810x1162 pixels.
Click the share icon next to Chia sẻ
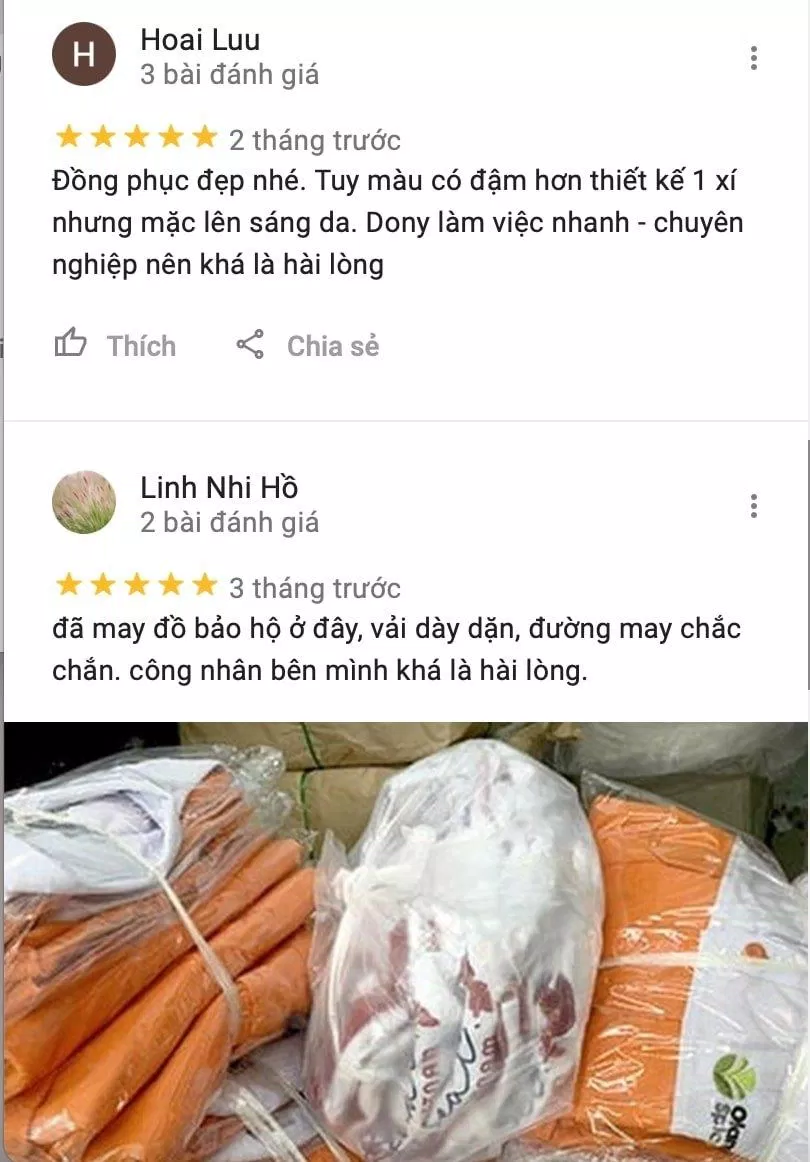pos(253,344)
